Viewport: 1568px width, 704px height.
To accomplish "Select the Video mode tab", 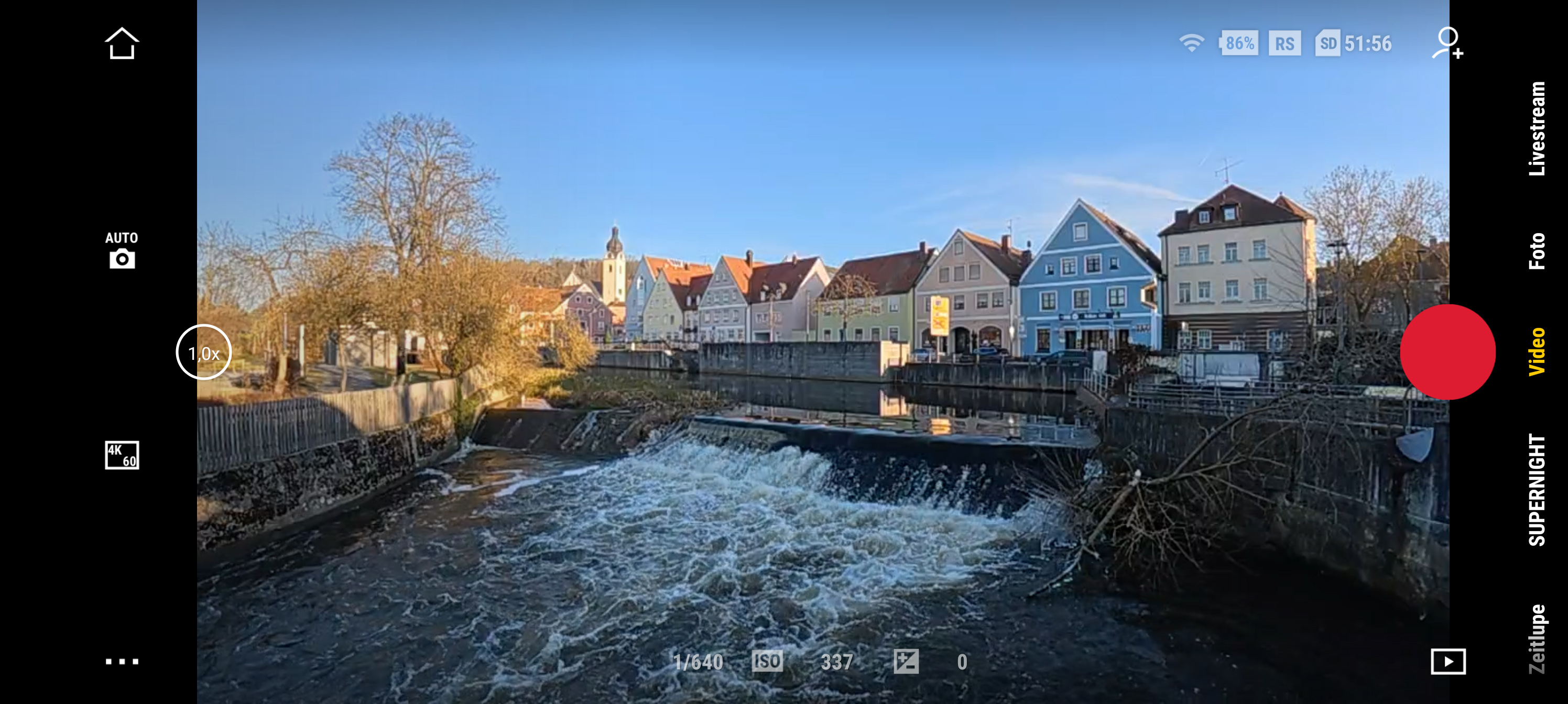I will 1537,351.
